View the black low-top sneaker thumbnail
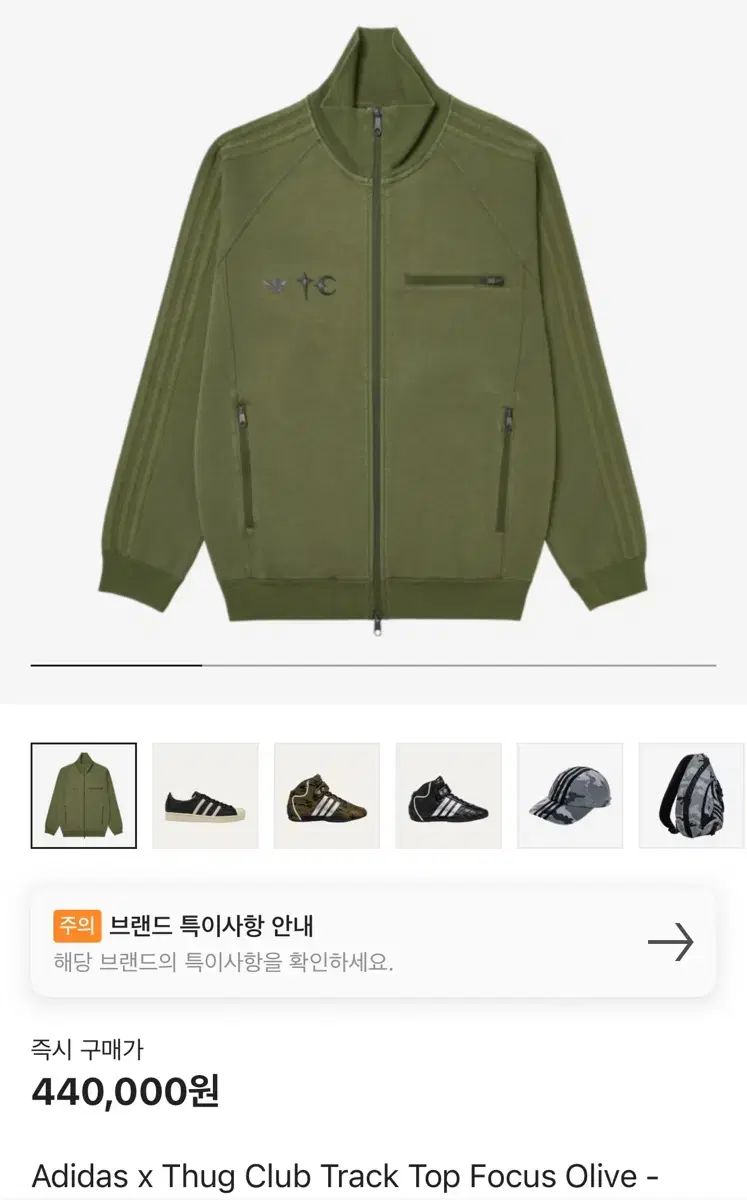This screenshot has height=1200, width=747. pyautogui.click(x=205, y=795)
